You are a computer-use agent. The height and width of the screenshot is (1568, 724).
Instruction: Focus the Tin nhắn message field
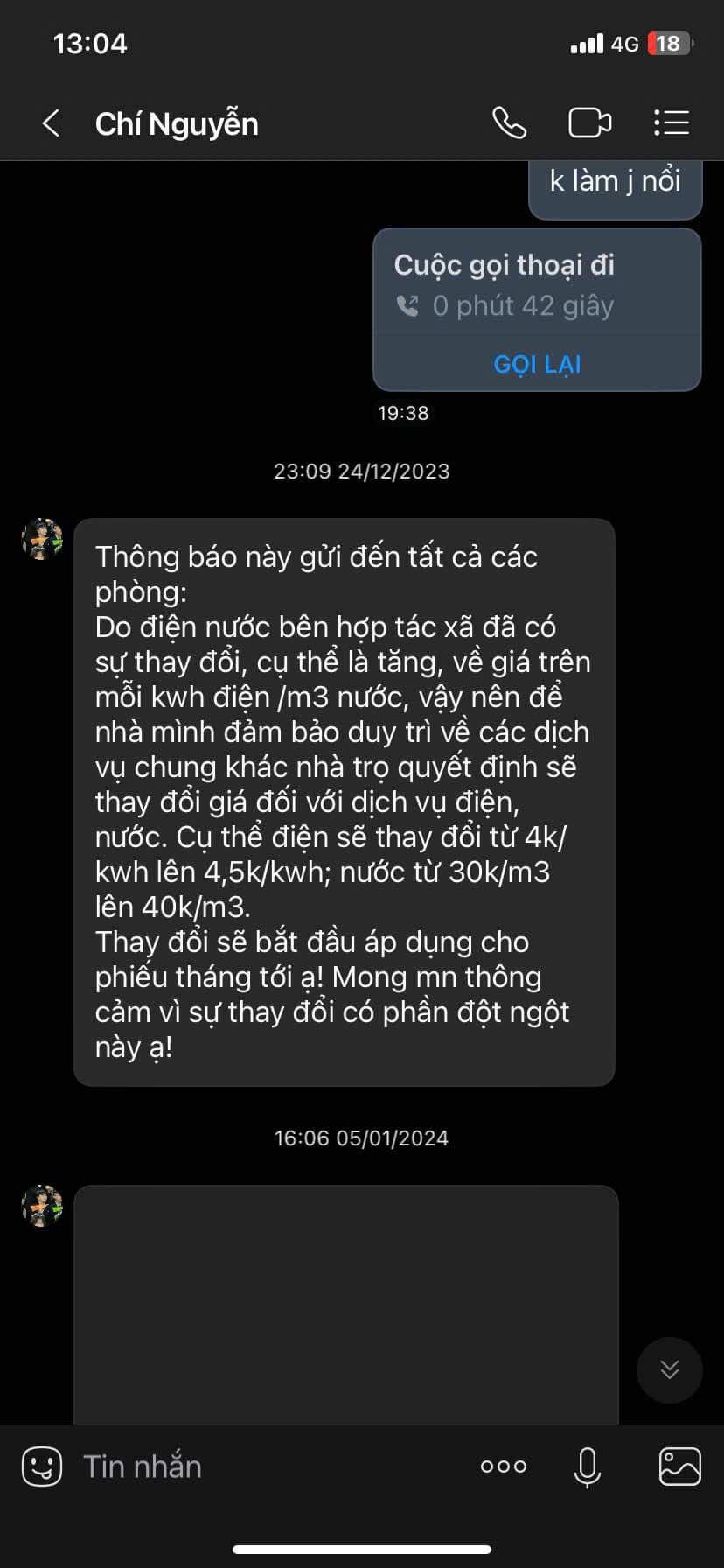(262, 1466)
